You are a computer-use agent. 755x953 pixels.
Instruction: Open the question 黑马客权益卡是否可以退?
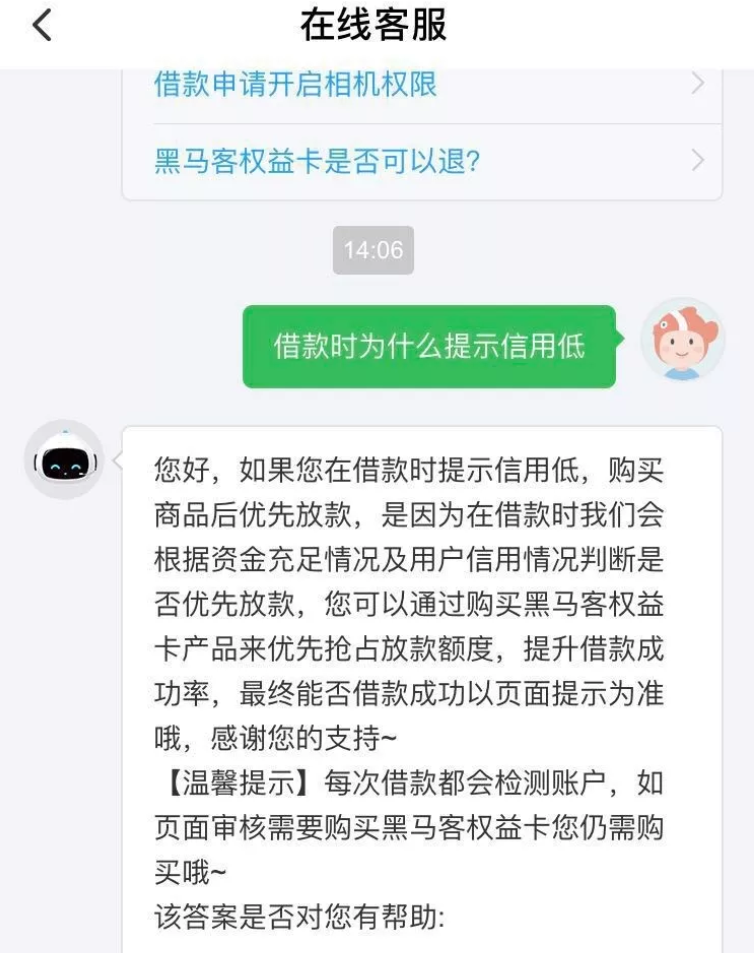(x=318, y=160)
